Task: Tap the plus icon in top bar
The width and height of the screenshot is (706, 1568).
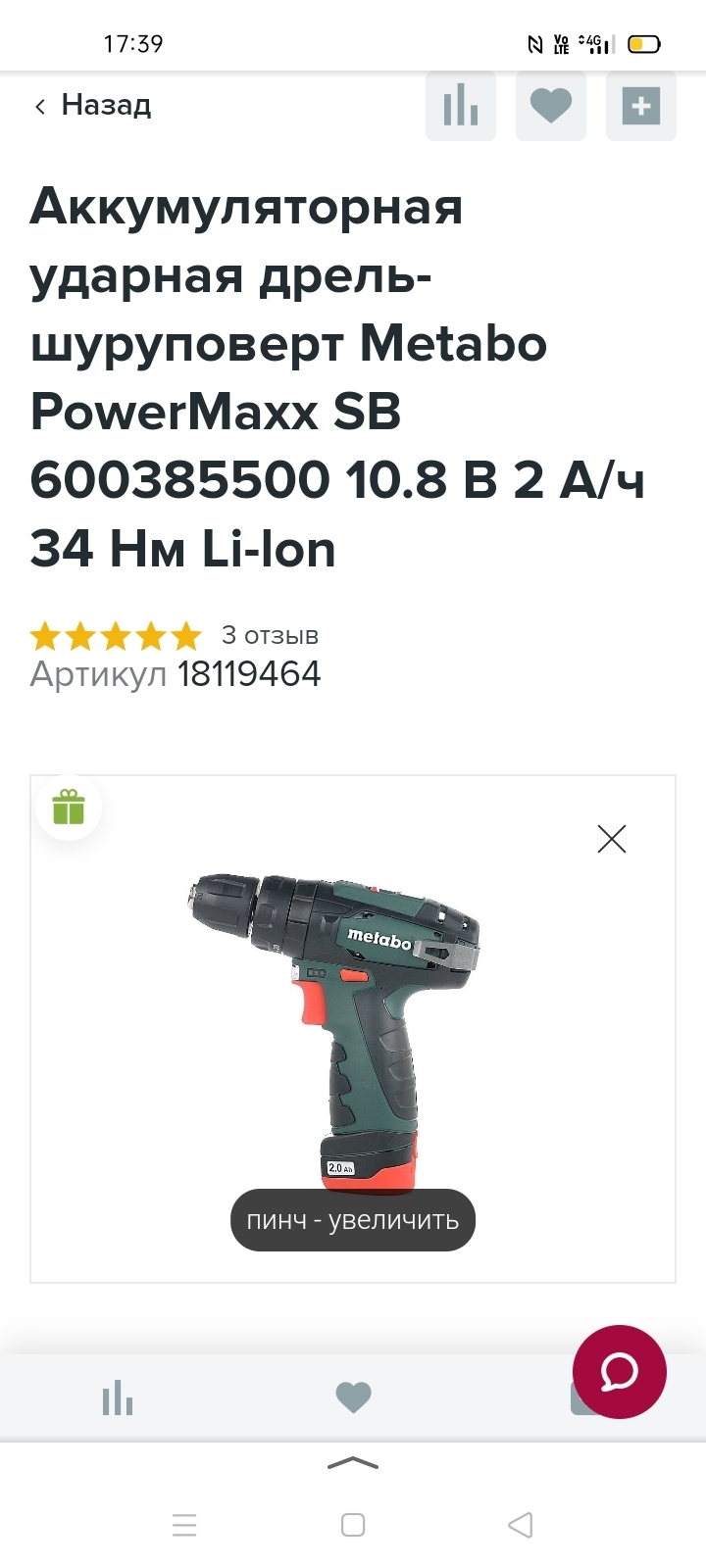Action: point(640,106)
